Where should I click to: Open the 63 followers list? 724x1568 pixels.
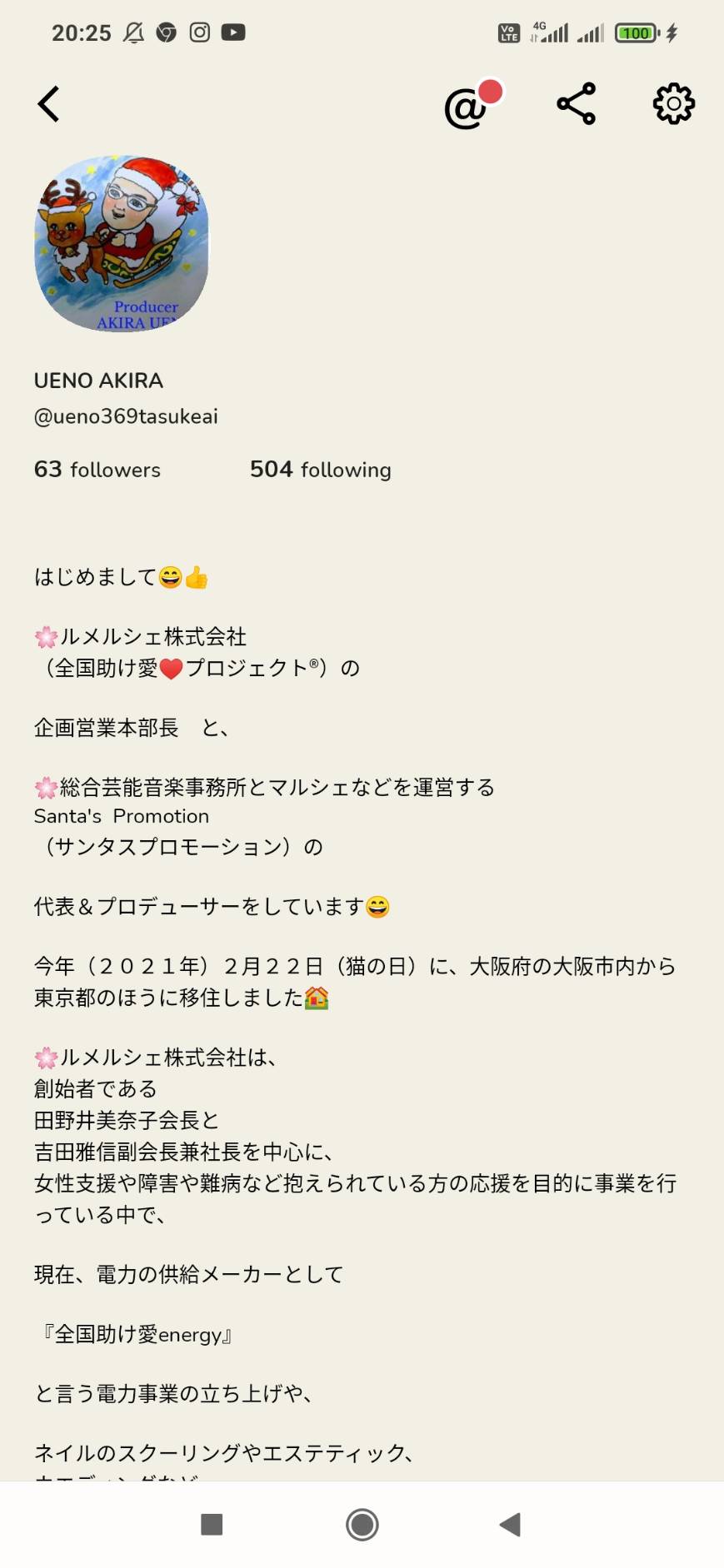click(97, 470)
